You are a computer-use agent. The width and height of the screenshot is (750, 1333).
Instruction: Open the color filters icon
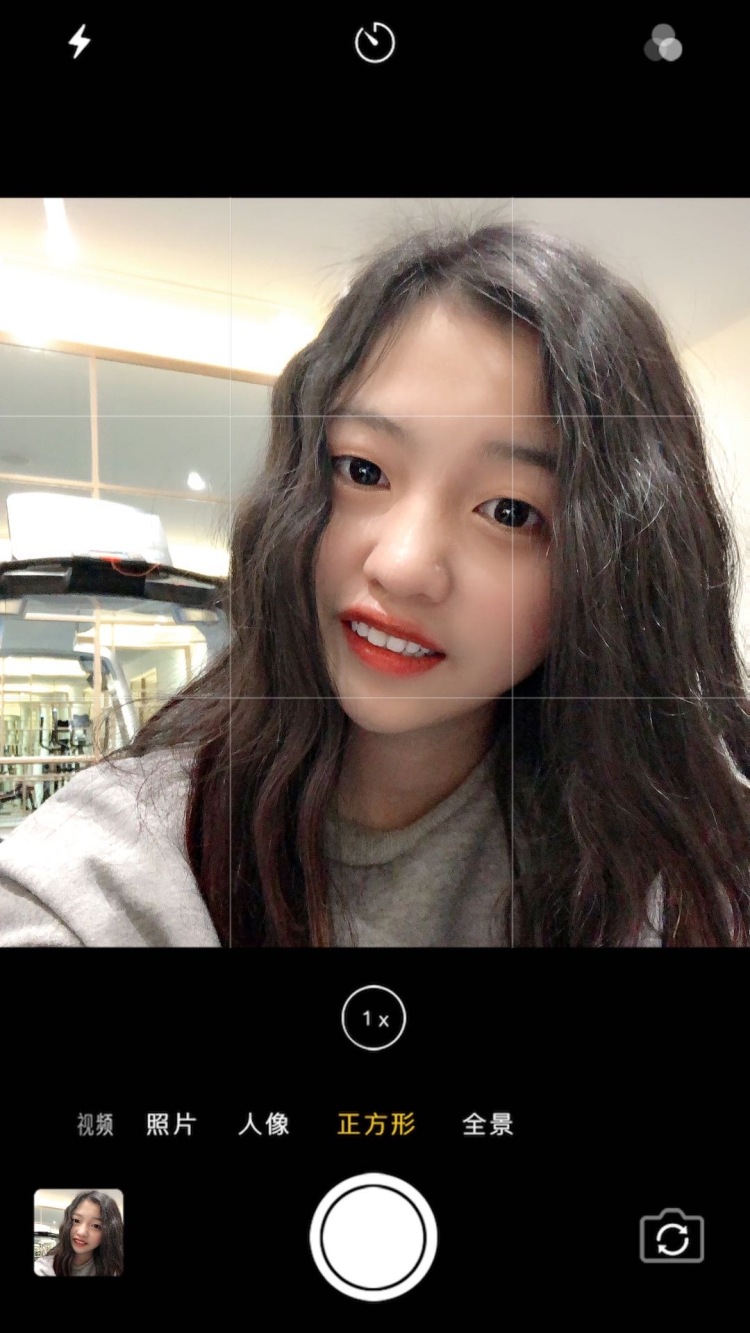[x=663, y=44]
